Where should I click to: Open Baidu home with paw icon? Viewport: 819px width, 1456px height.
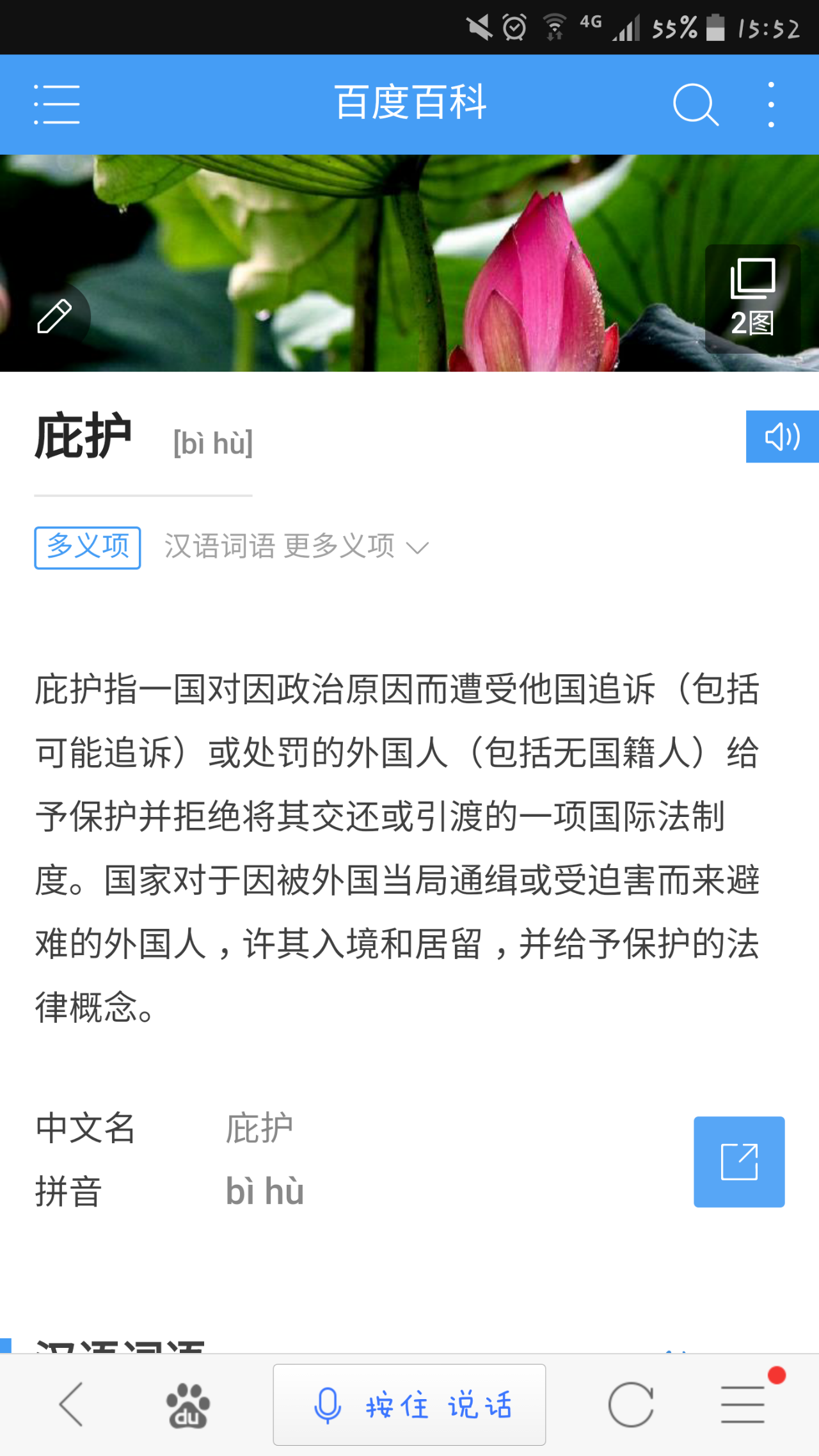coord(187,1405)
